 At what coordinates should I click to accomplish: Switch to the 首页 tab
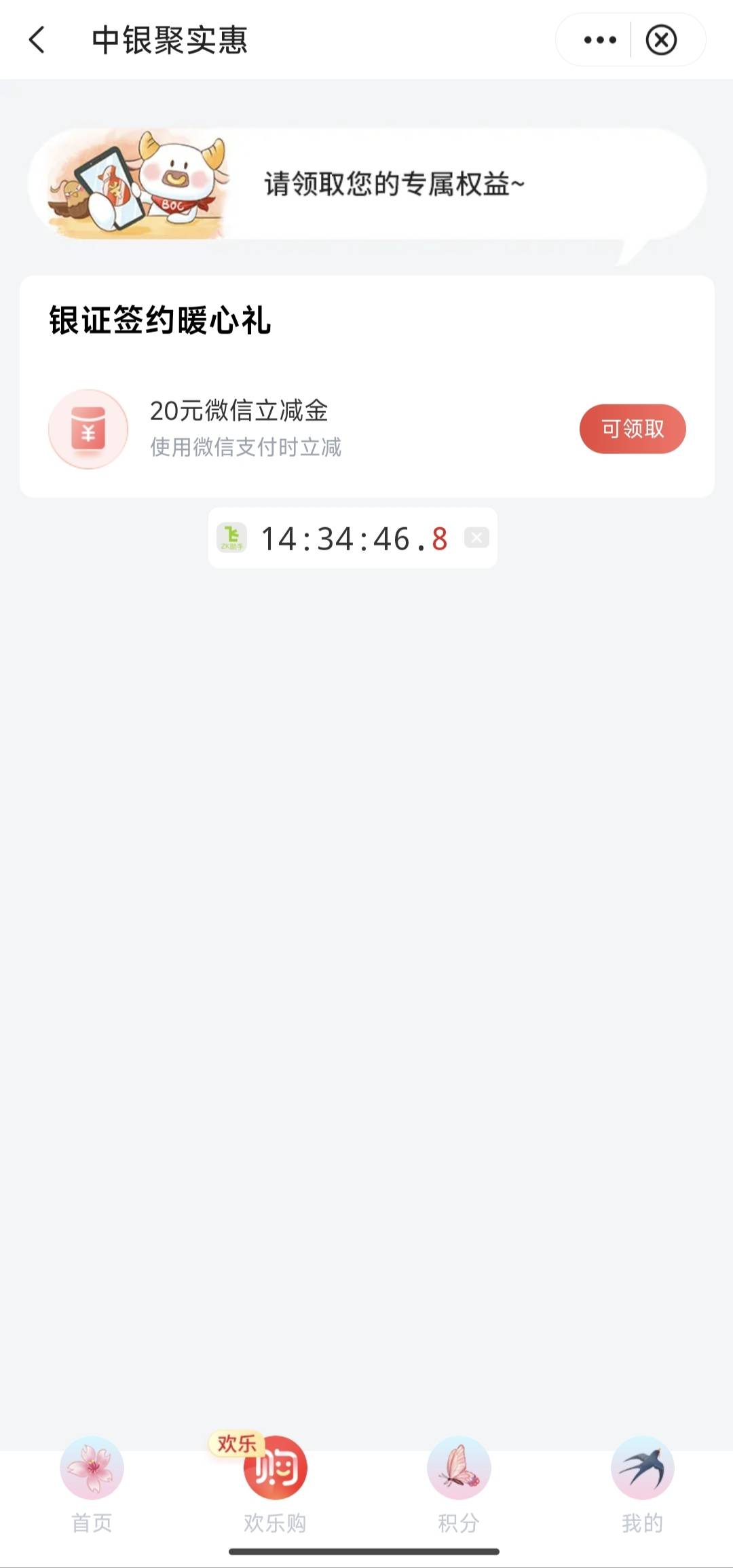click(x=92, y=1486)
